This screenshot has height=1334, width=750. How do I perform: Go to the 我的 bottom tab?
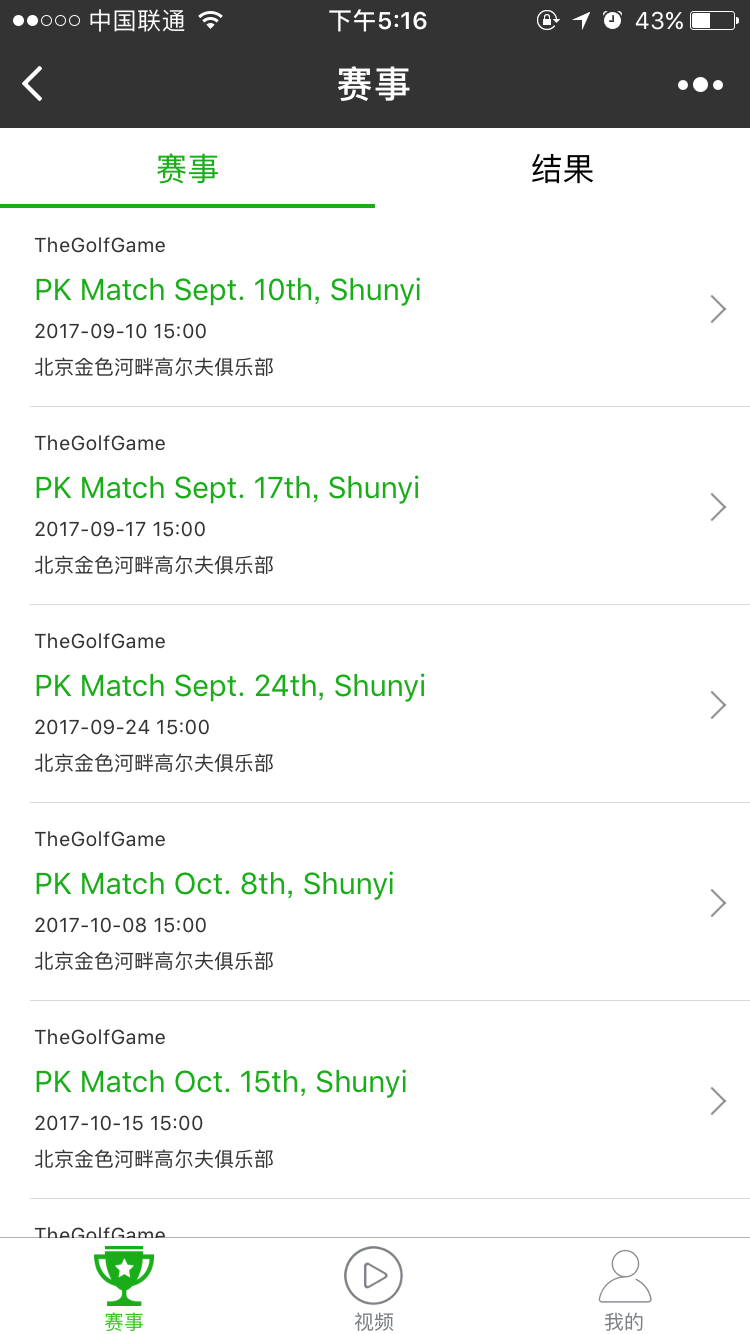(624, 1288)
